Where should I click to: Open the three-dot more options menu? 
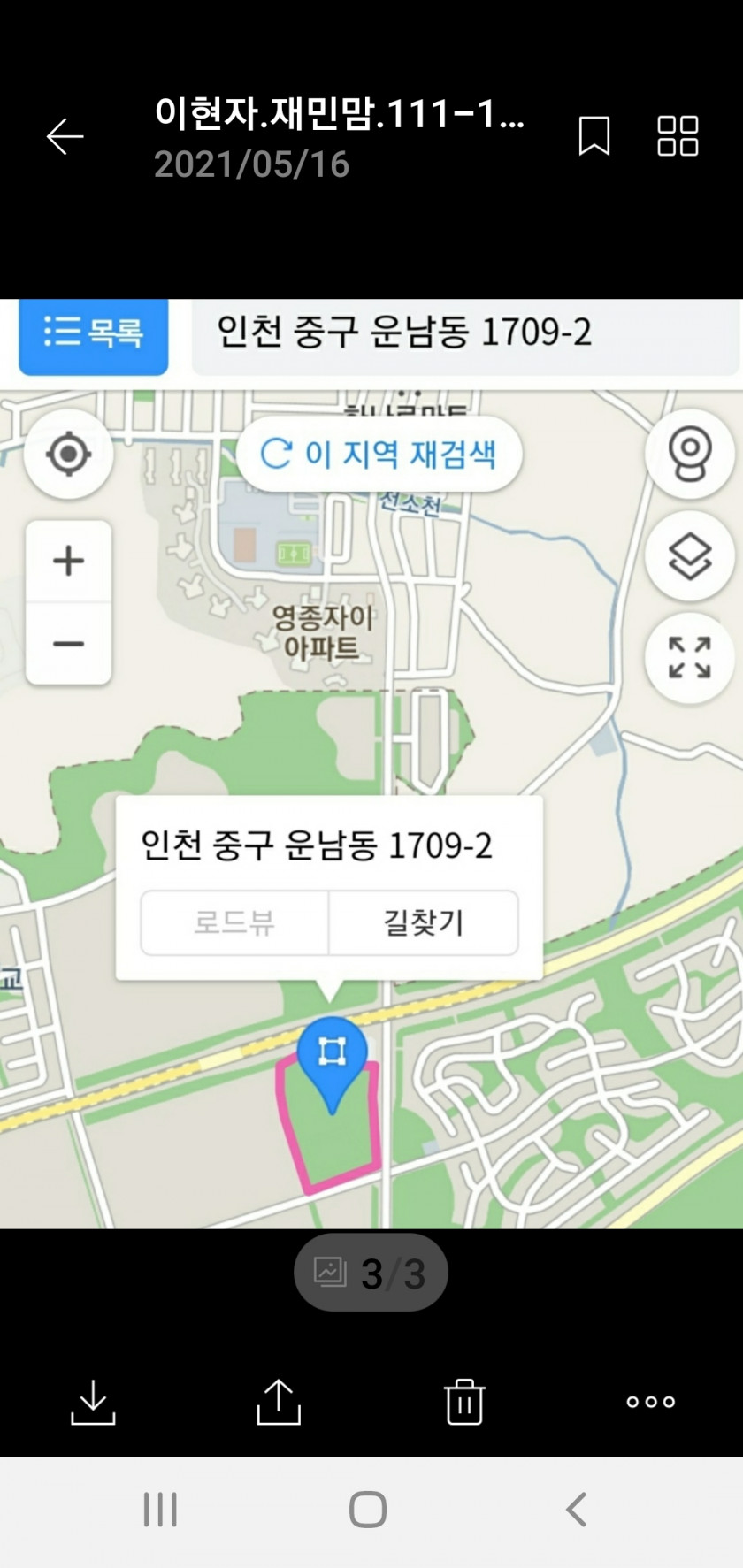(650, 1402)
